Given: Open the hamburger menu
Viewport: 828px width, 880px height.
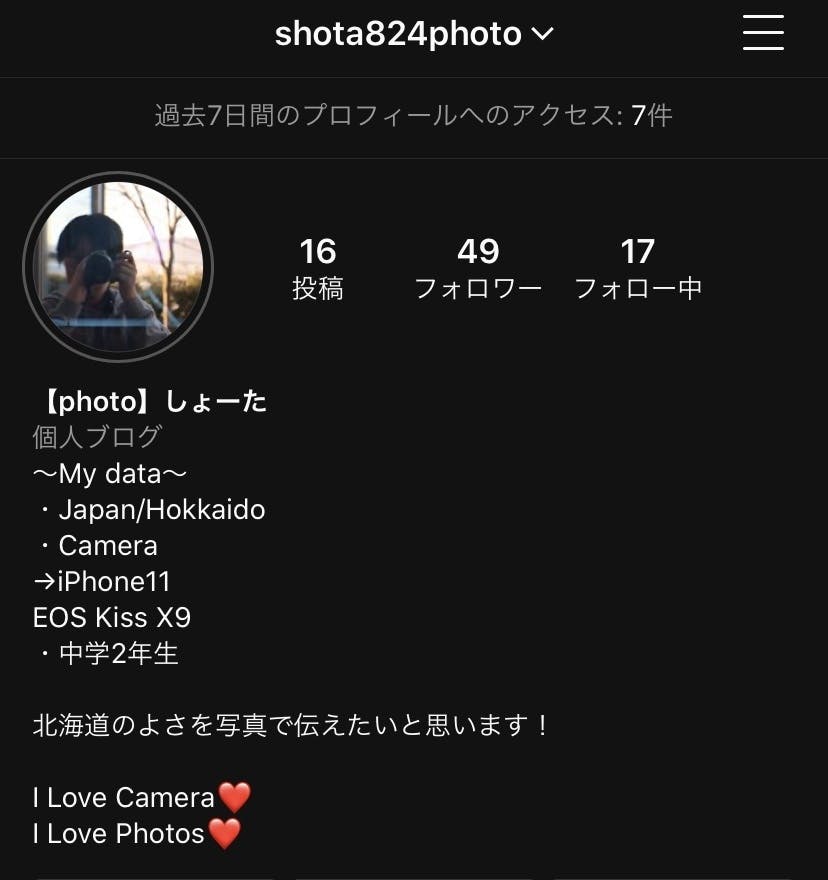Looking at the screenshot, I should click(x=763, y=33).
